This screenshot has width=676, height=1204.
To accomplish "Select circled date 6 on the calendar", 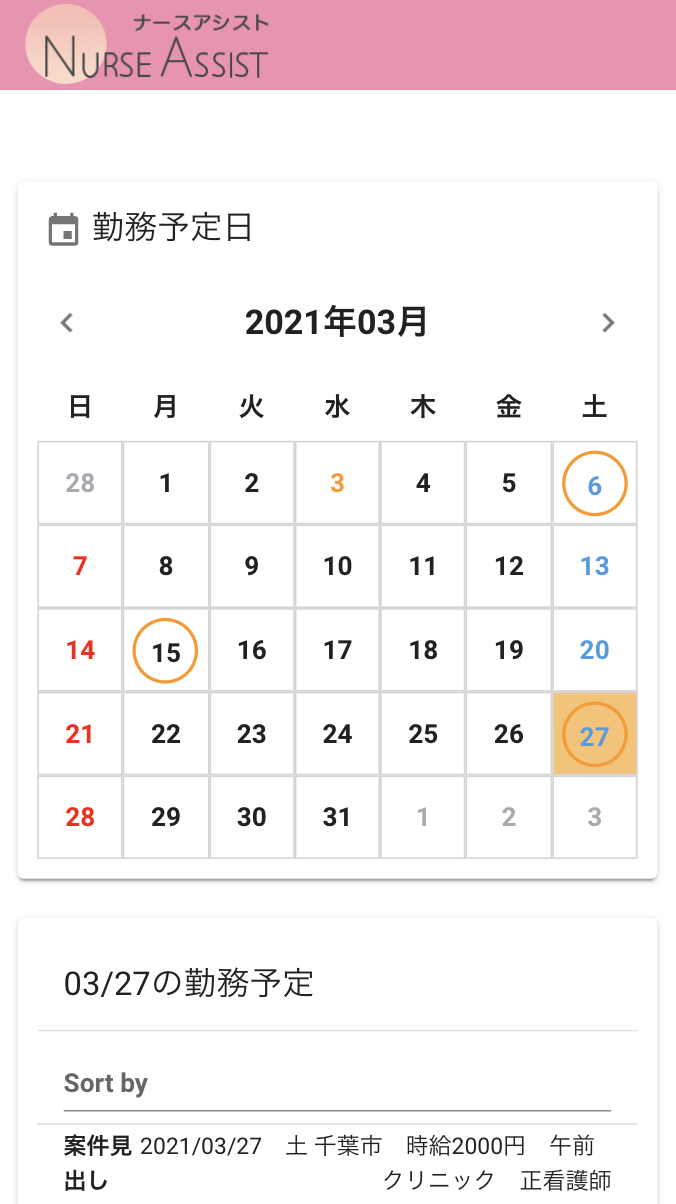I will tap(594, 483).
